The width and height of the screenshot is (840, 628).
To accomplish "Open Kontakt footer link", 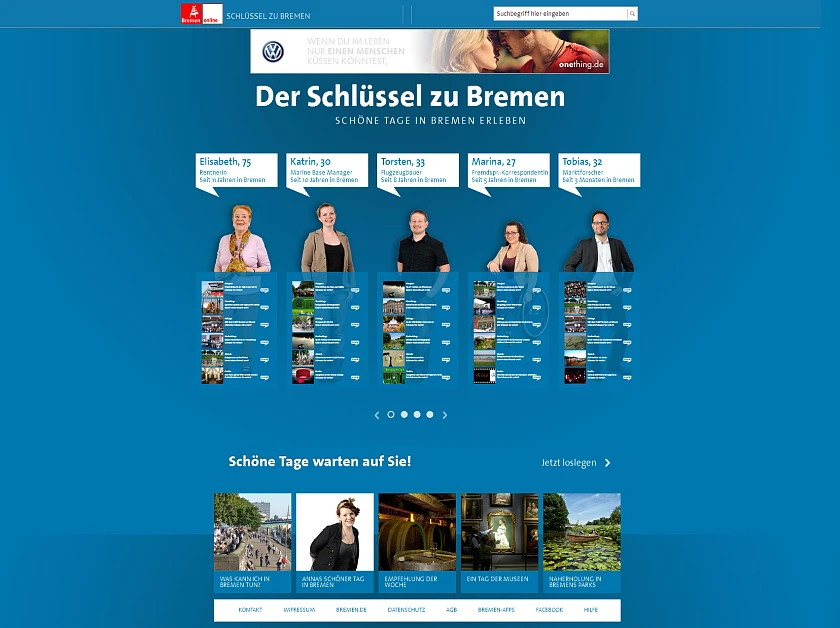I will (x=250, y=609).
